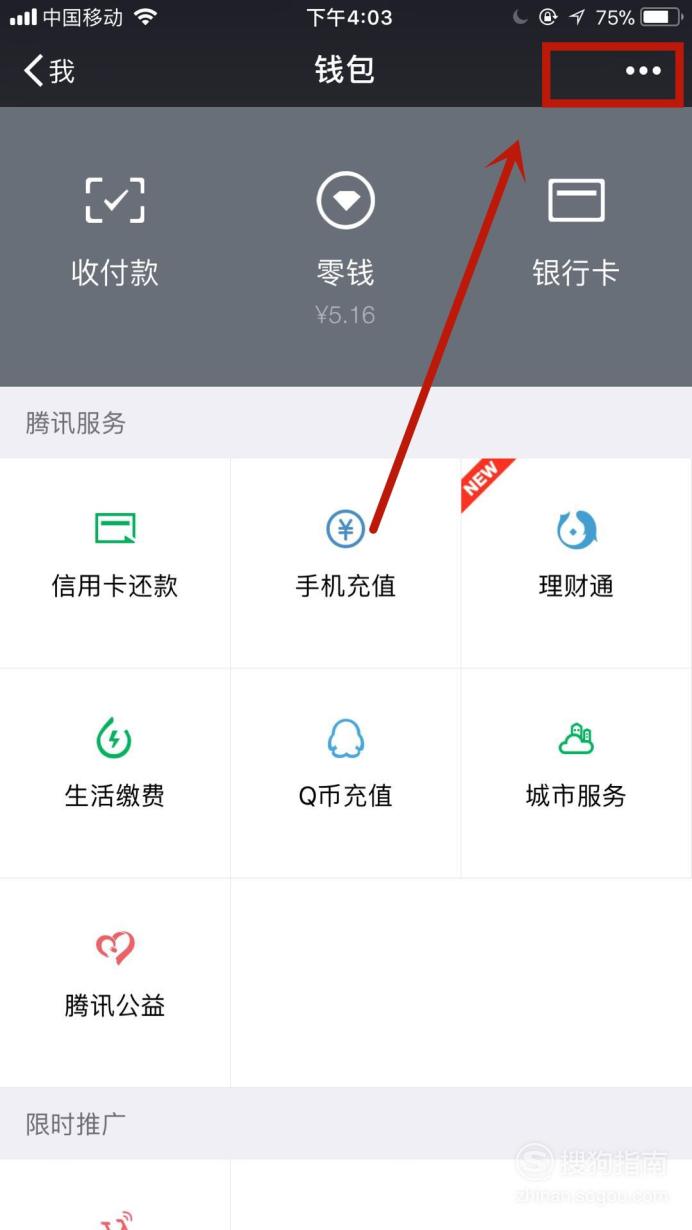Go back to the 我 page
Screen dimensions: 692x1230
coord(49,71)
